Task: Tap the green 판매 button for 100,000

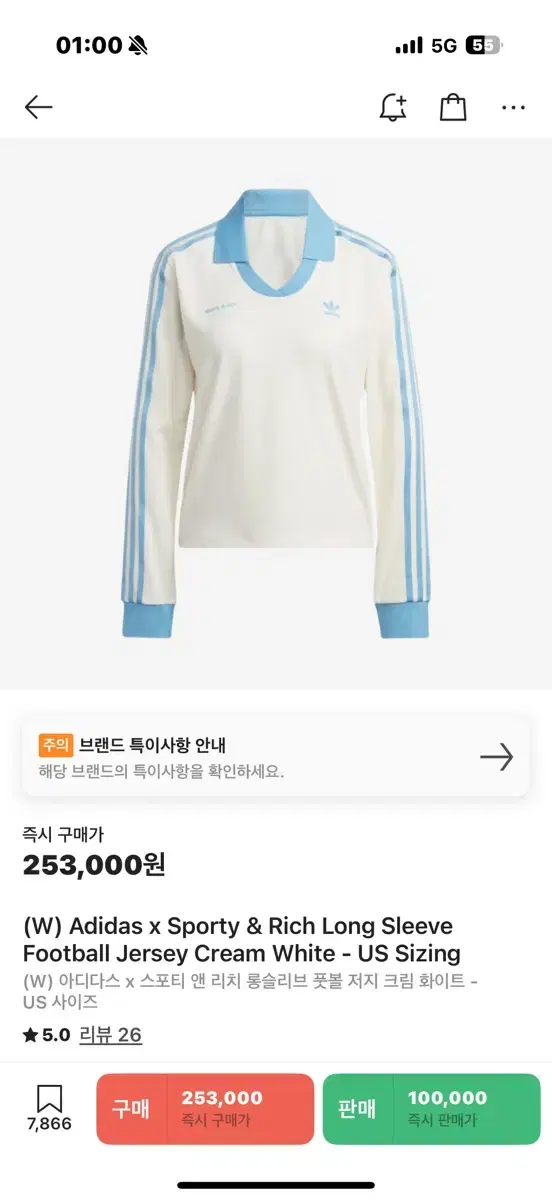Action: pos(431,1109)
